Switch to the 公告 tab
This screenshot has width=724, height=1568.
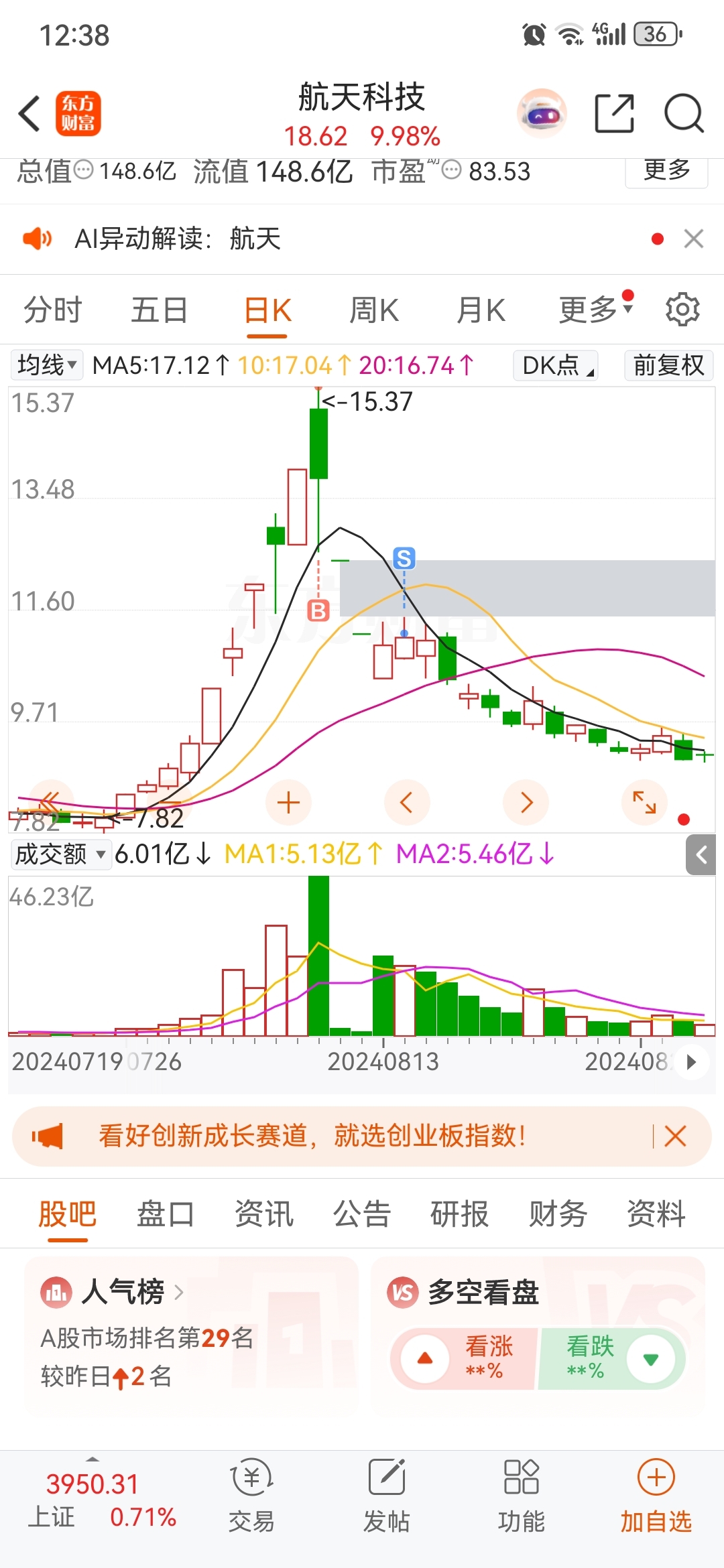tap(361, 1214)
